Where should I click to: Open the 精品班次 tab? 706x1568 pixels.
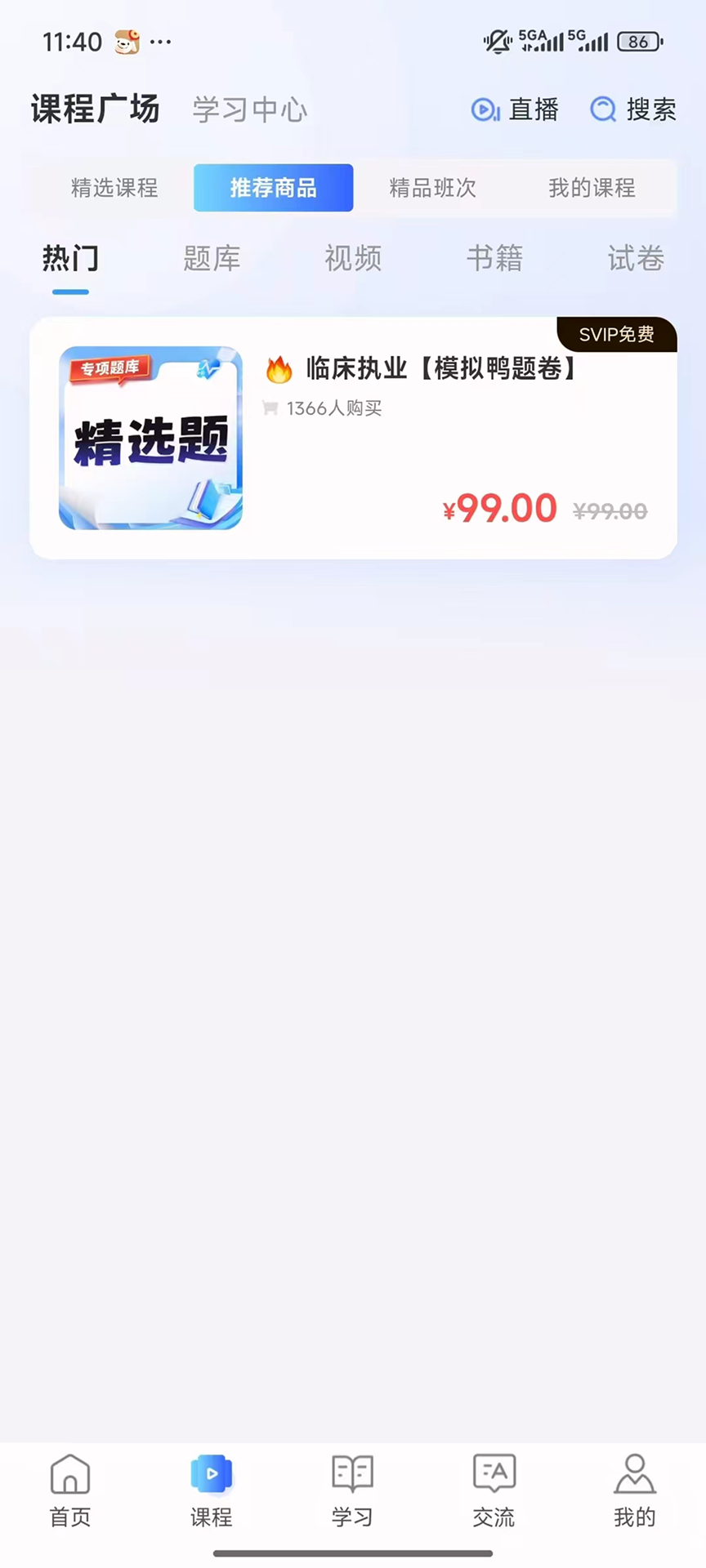[432, 188]
